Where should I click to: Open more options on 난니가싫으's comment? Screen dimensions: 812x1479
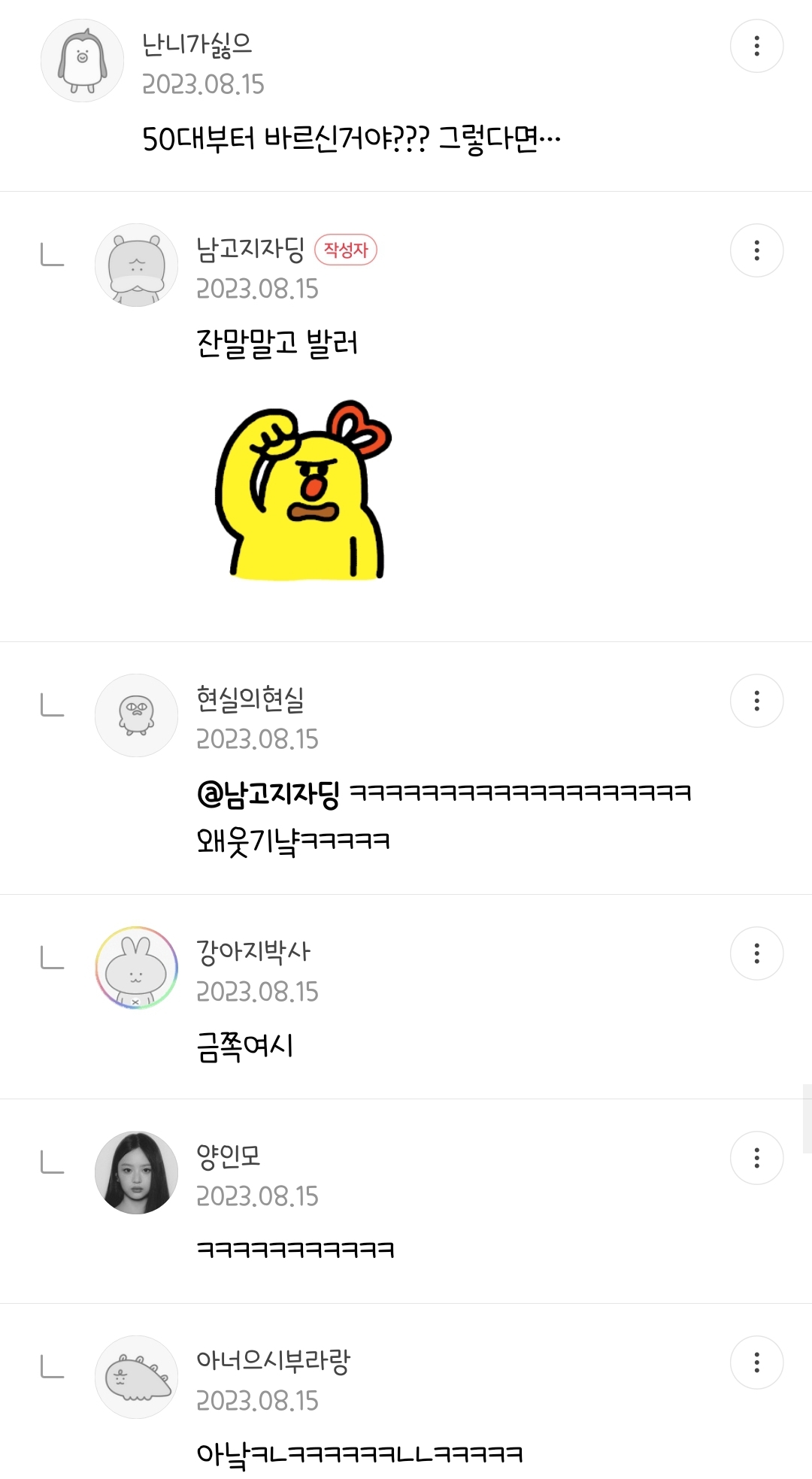[x=756, y=46]
